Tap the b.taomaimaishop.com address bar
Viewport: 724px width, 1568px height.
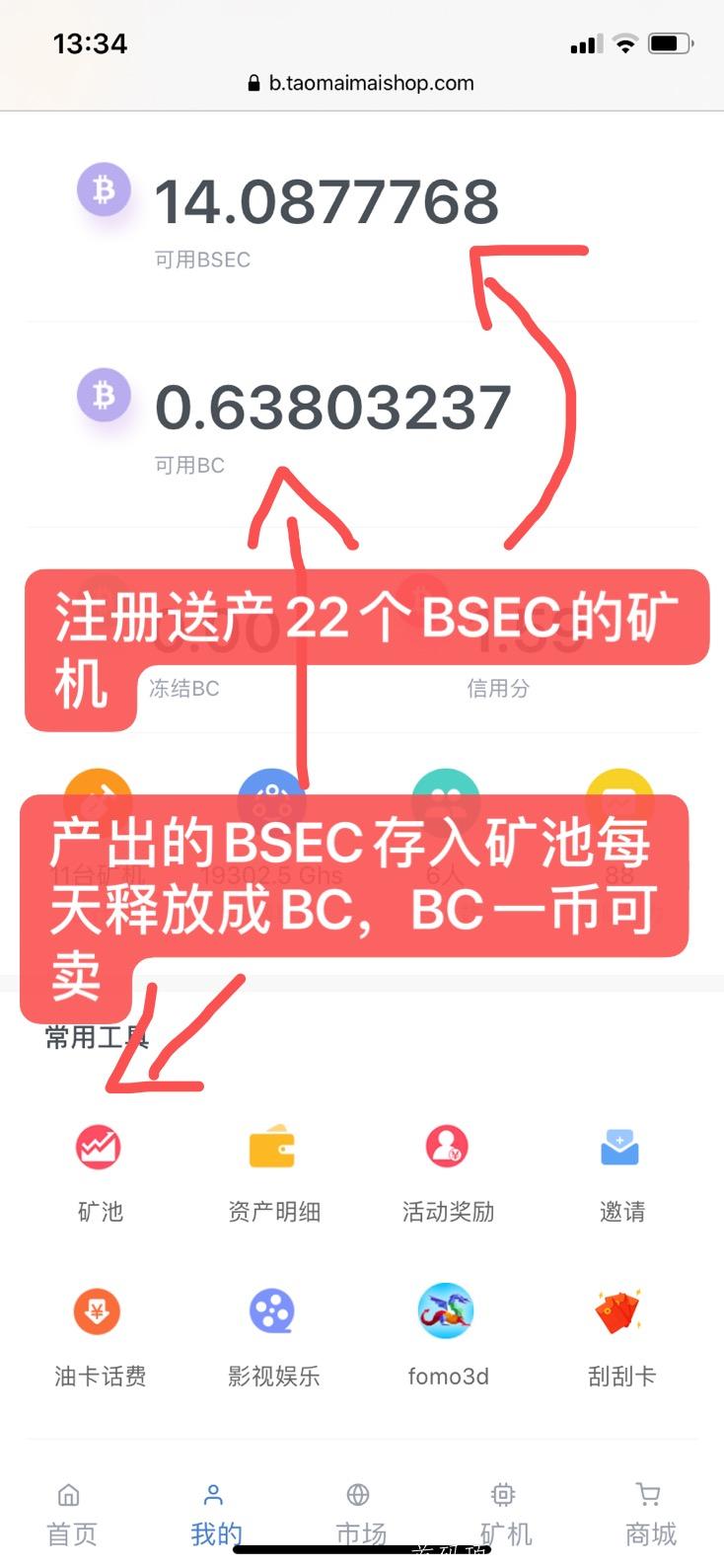tap(362, 84)
